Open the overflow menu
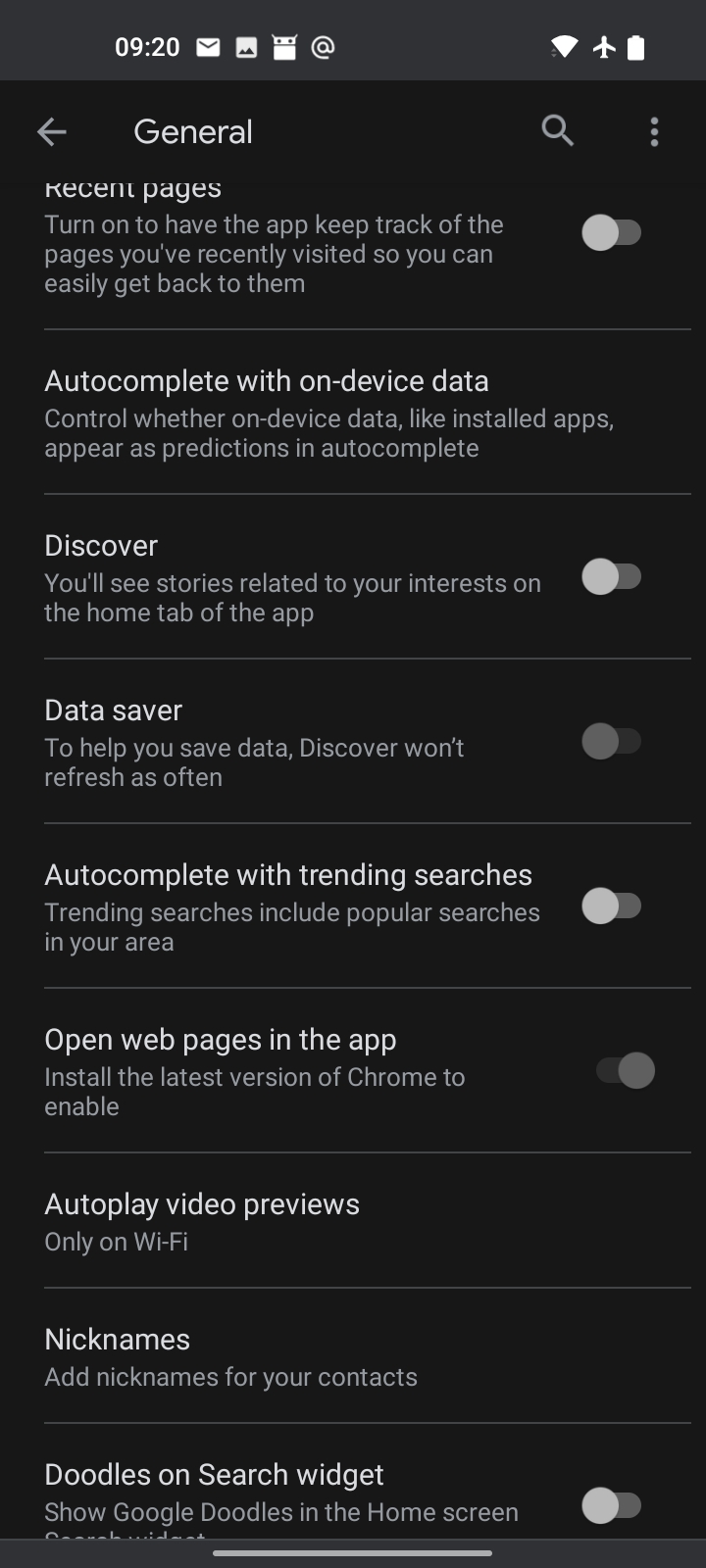The height and width of the screenshot is (1568, 706). point(654,131)
